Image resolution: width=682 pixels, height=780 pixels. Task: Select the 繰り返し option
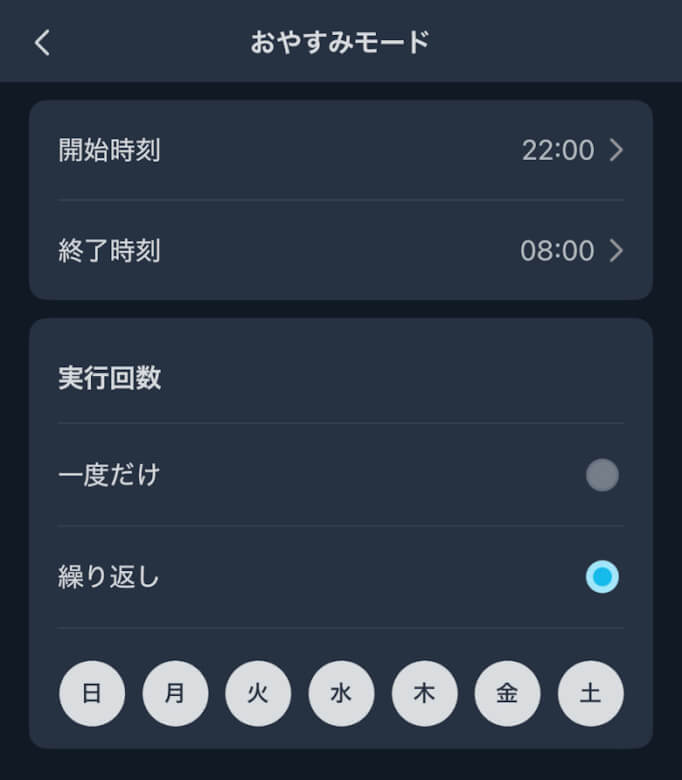tap(601, 577)
